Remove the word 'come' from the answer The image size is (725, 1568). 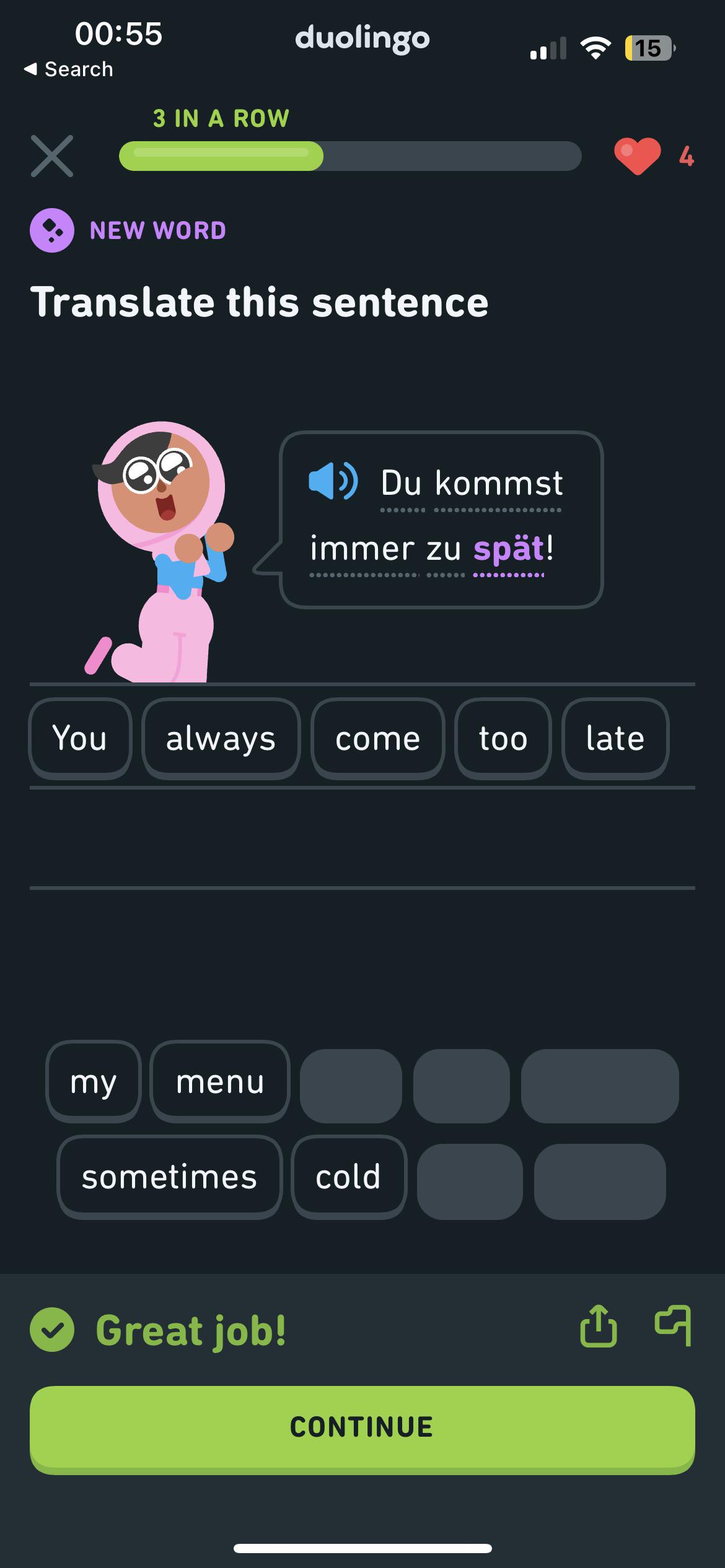[x=377, y=738]
